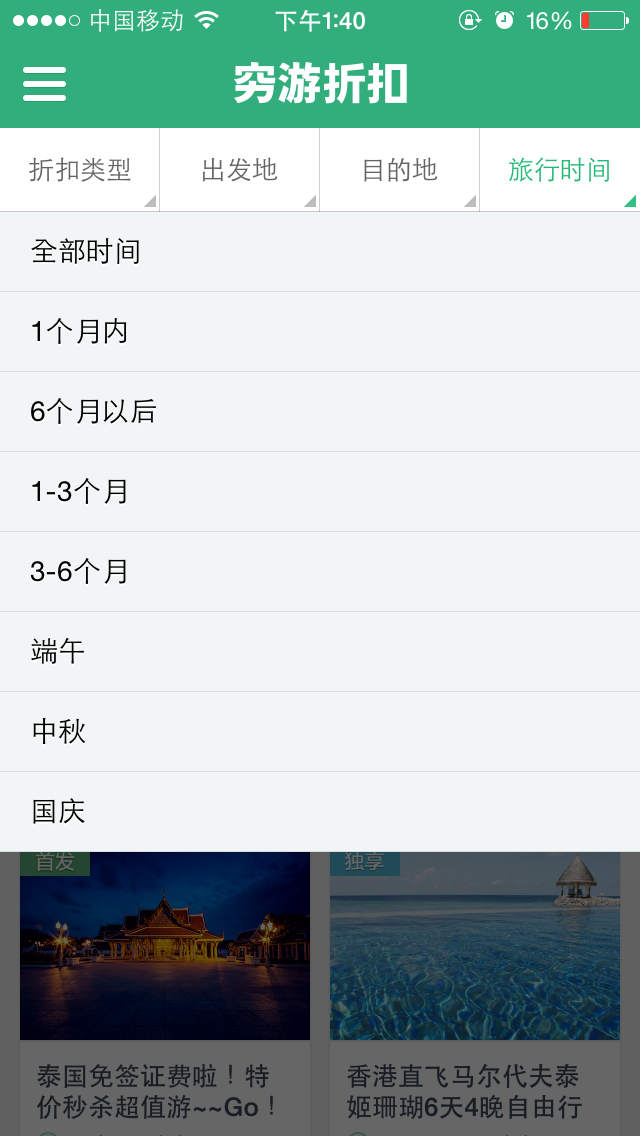Expand the 出发地 filter dropdown

click(x=239, y=170)
